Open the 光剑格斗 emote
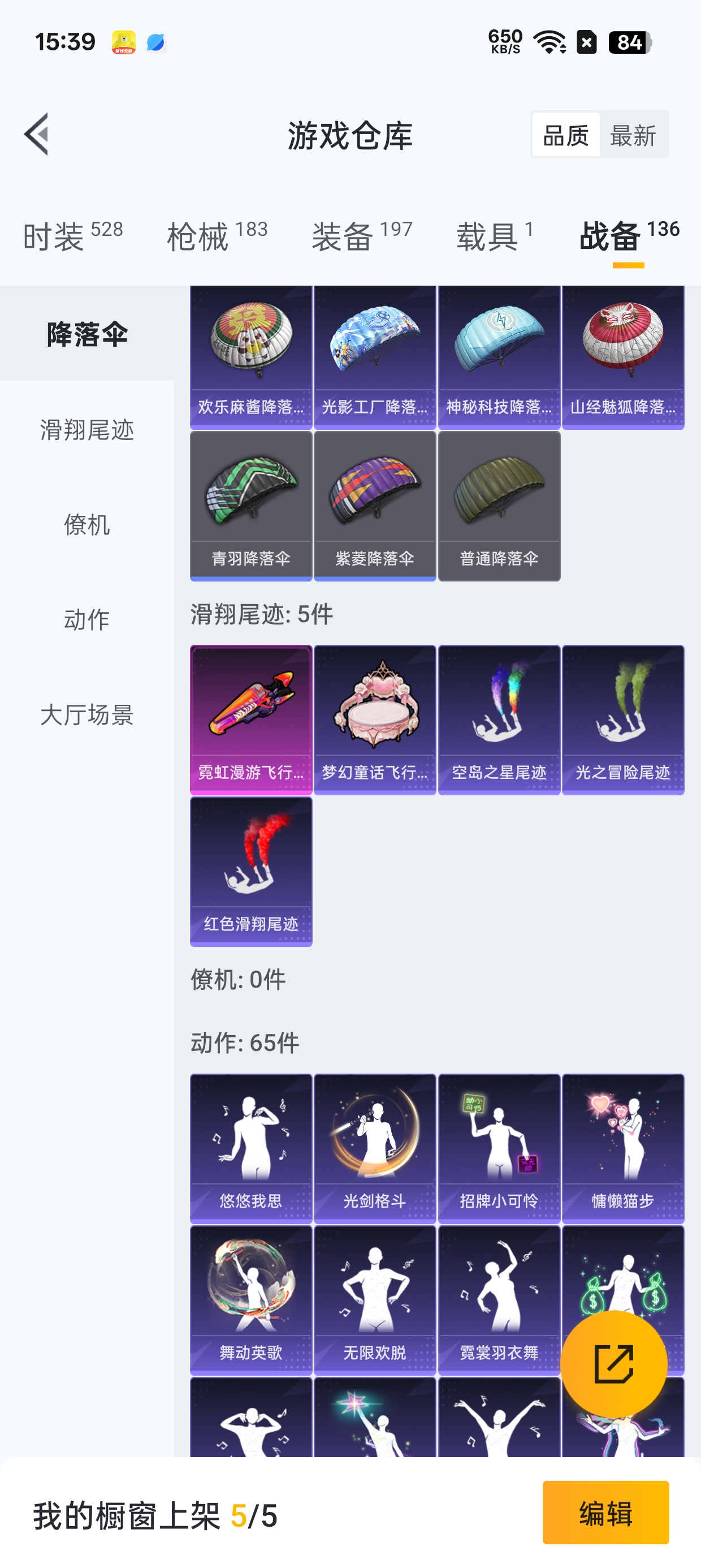Screen dimensions: 701x1568 coord(375,1148)
